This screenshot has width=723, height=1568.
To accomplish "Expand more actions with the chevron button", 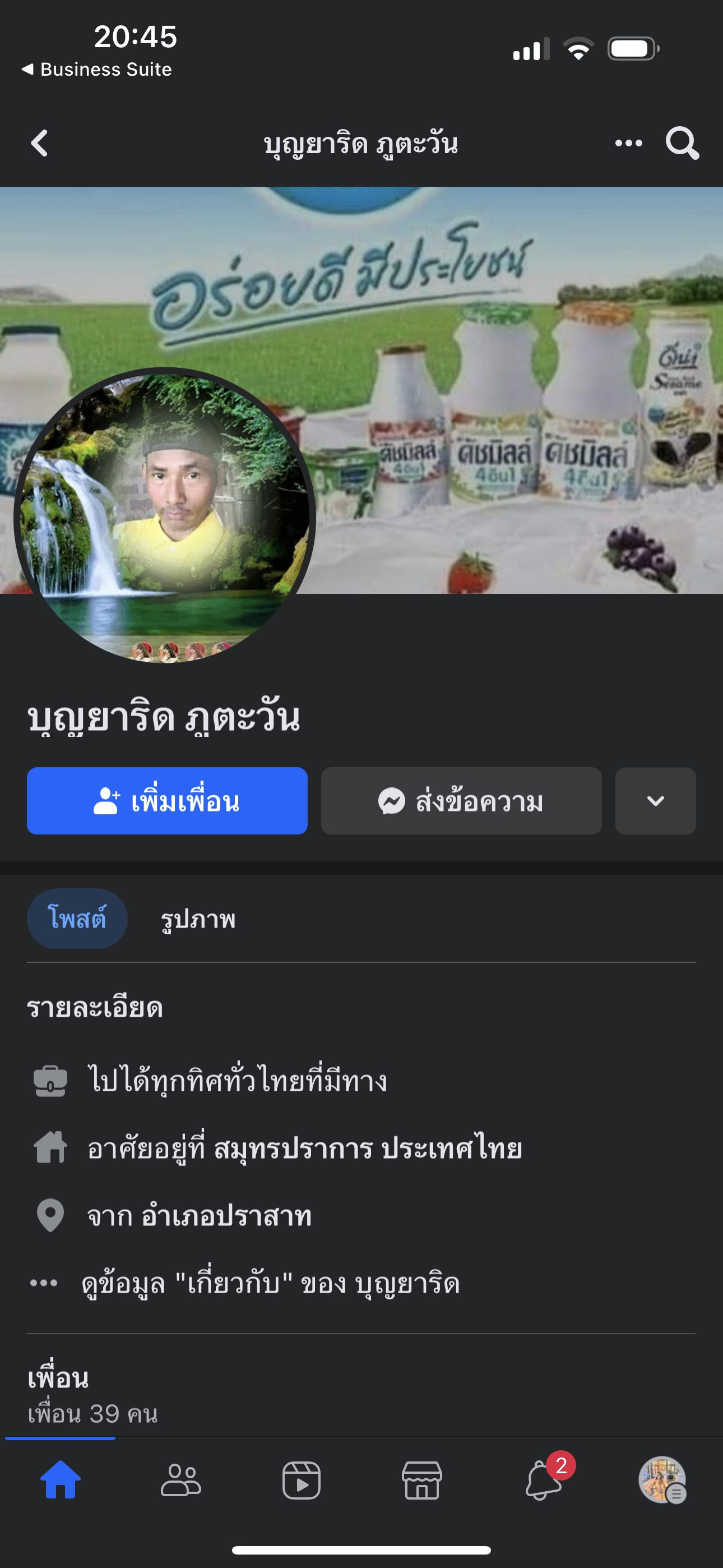I will (655, 801).
